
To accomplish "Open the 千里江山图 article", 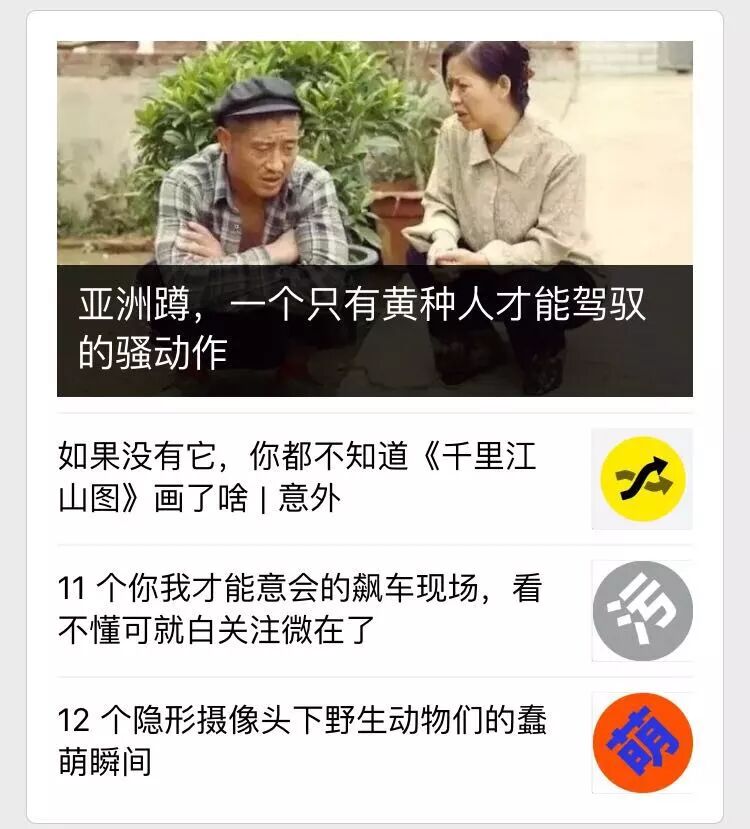I will pyautogui.click(x=300, y=478).
